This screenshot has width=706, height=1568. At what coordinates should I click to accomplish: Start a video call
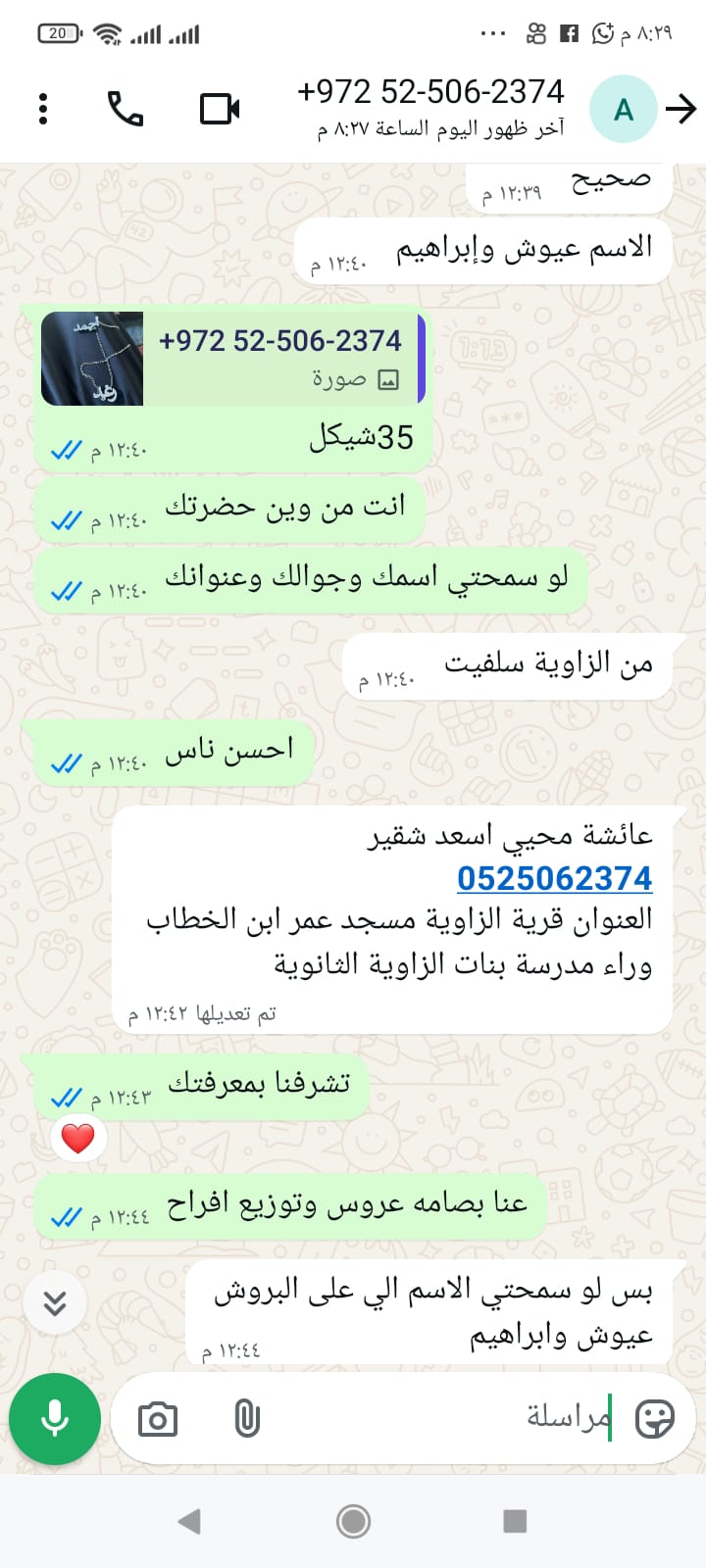tap(220, 109)
